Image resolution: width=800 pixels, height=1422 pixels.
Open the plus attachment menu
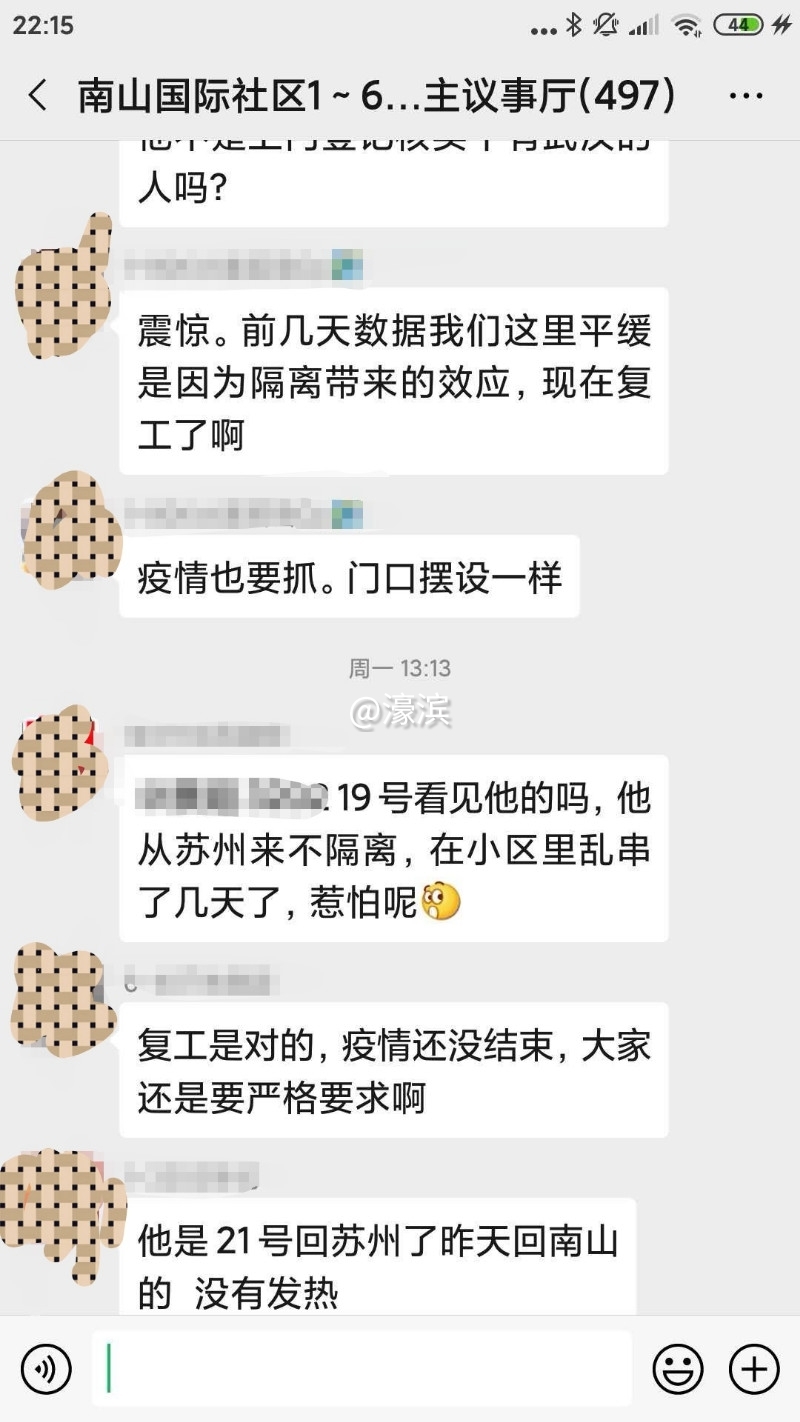coord(753,1368)
